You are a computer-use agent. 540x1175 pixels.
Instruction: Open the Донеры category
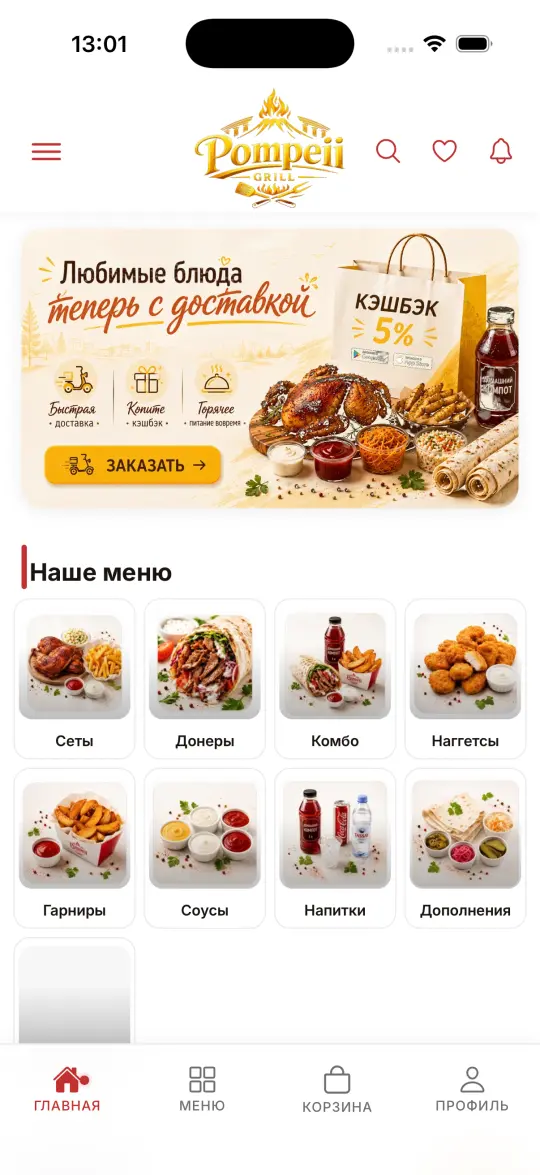coord(204,679)
